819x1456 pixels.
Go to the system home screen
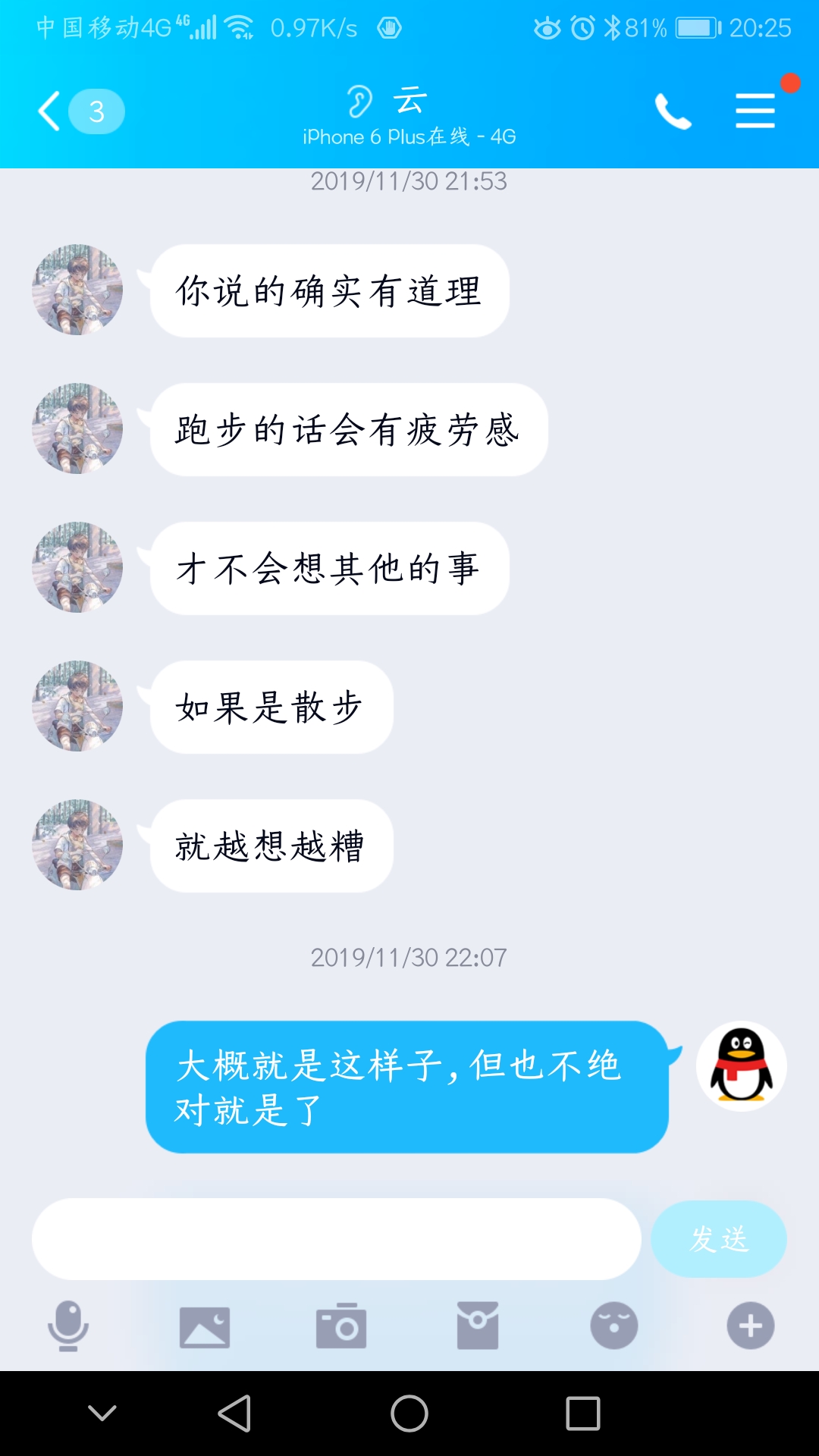[x=409, y=1414]
